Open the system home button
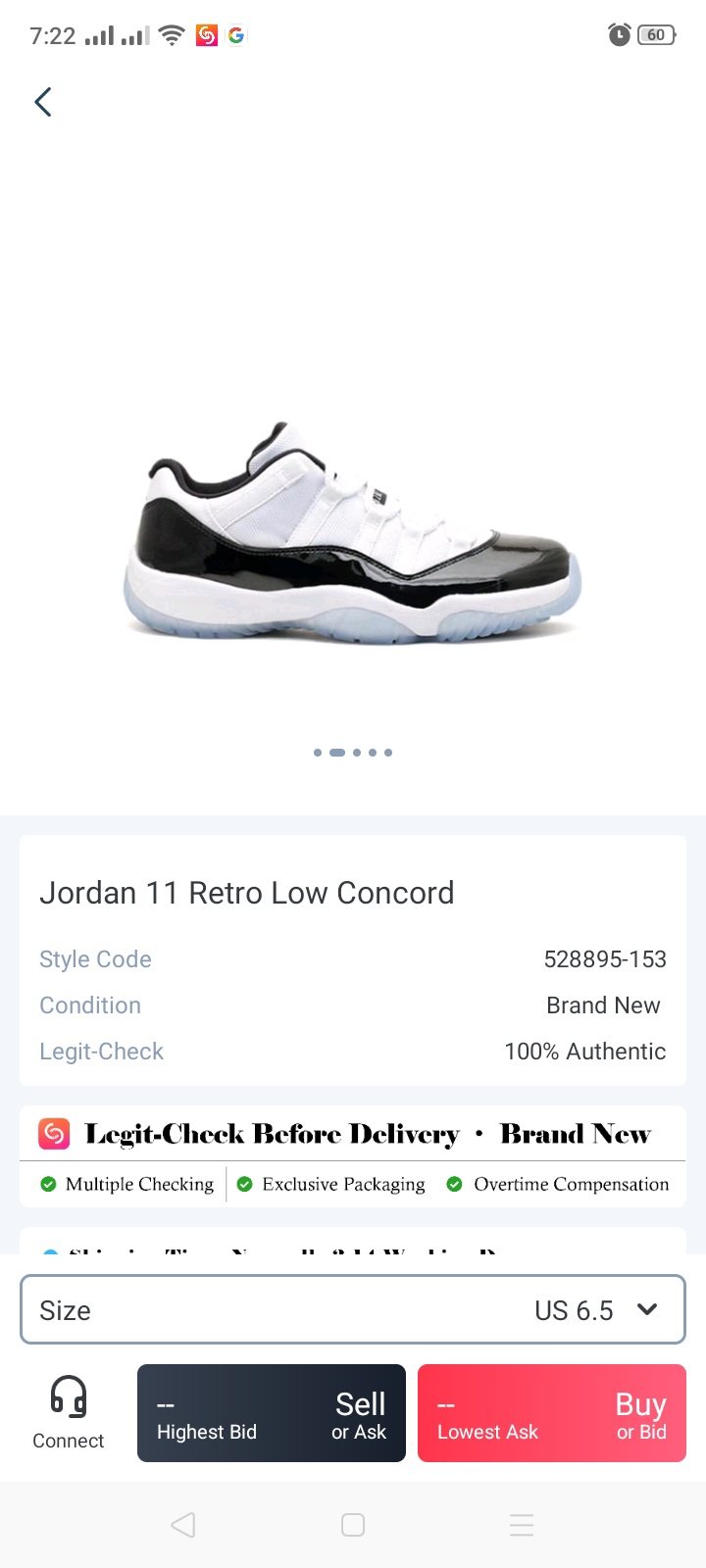 (x=353, y=1525)
